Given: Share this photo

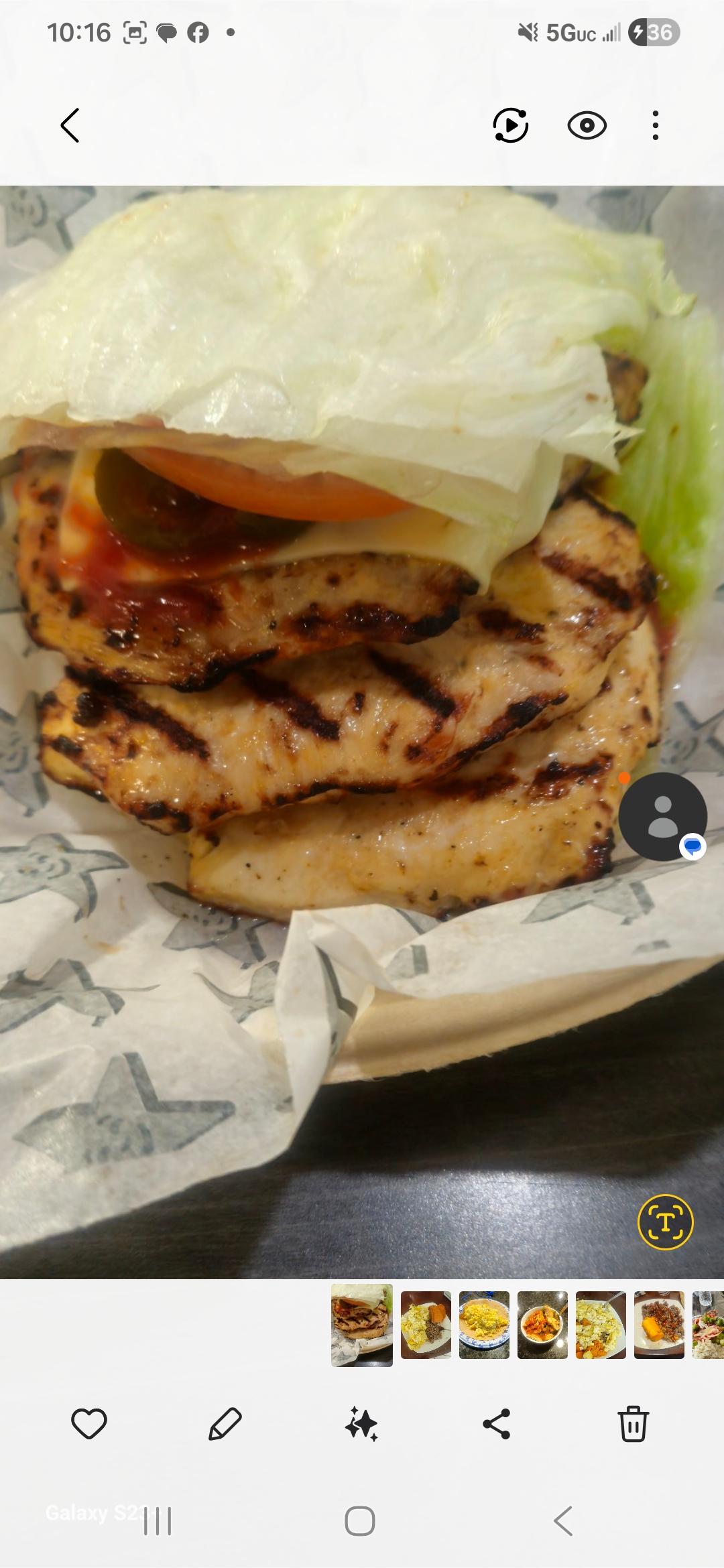Looking at the screenshot, I should (497, 1423).
